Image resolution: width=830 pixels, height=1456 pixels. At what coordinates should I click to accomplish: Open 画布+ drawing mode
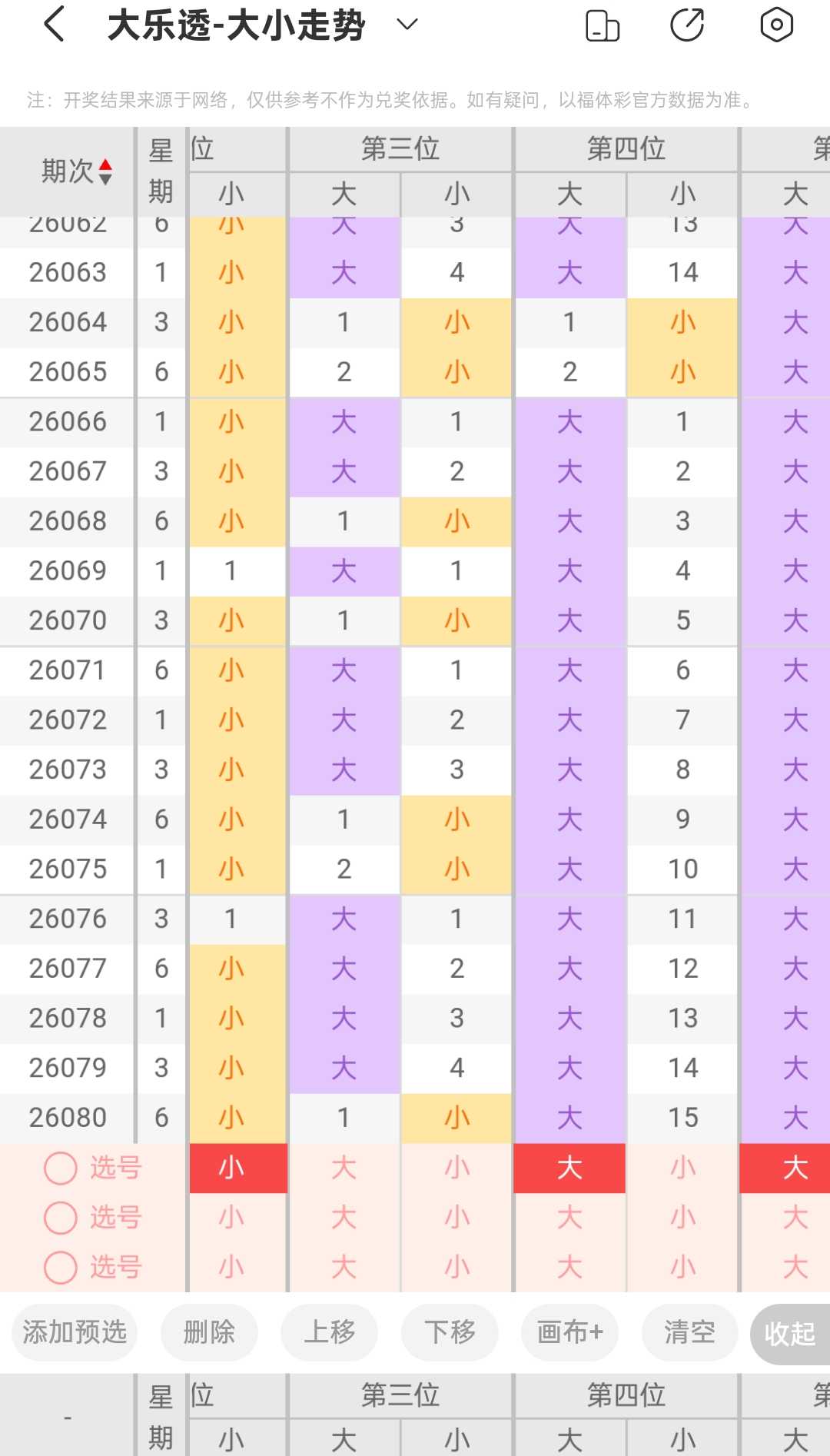569,1332
